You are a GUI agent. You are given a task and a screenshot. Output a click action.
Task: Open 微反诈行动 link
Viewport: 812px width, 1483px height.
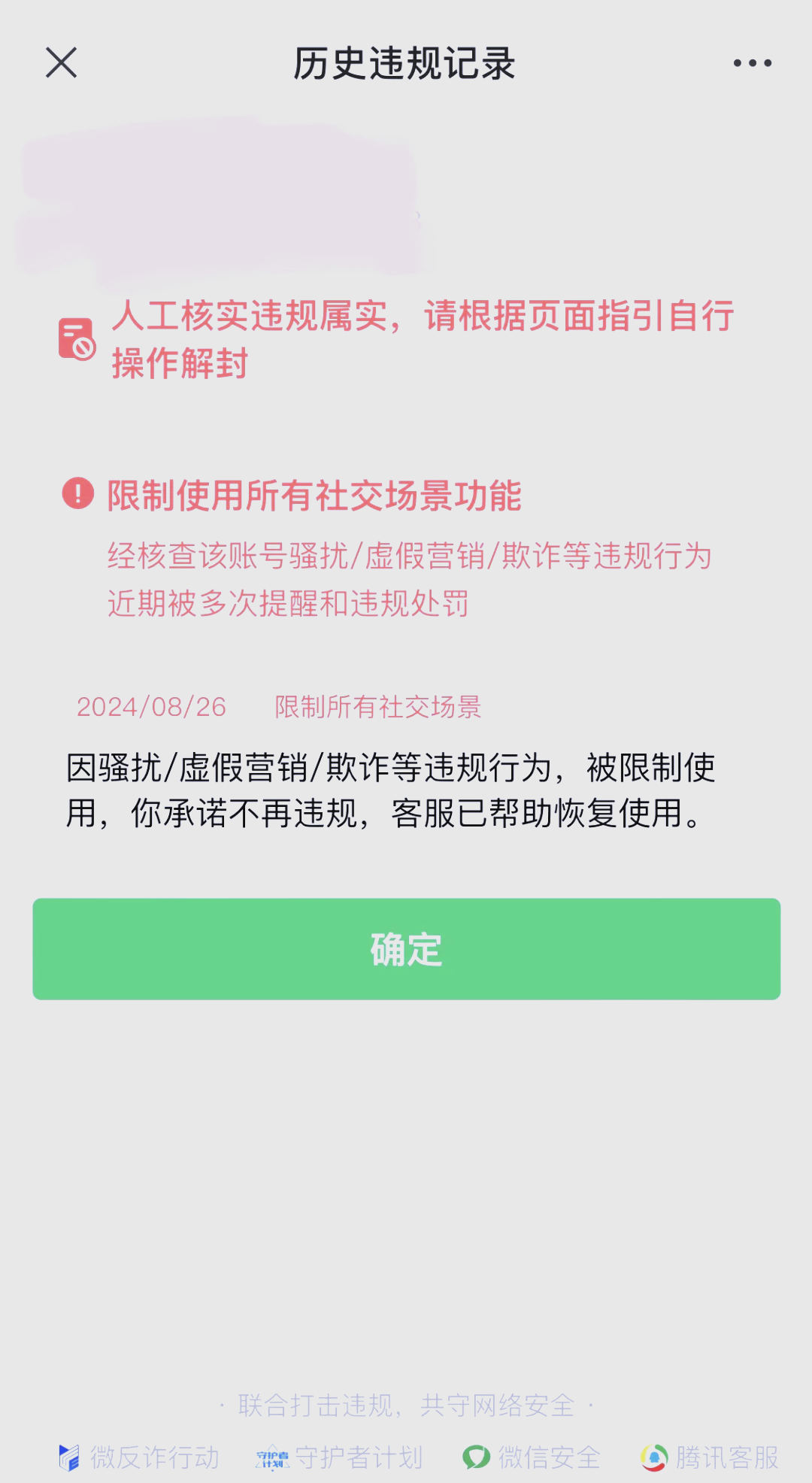140,1457
